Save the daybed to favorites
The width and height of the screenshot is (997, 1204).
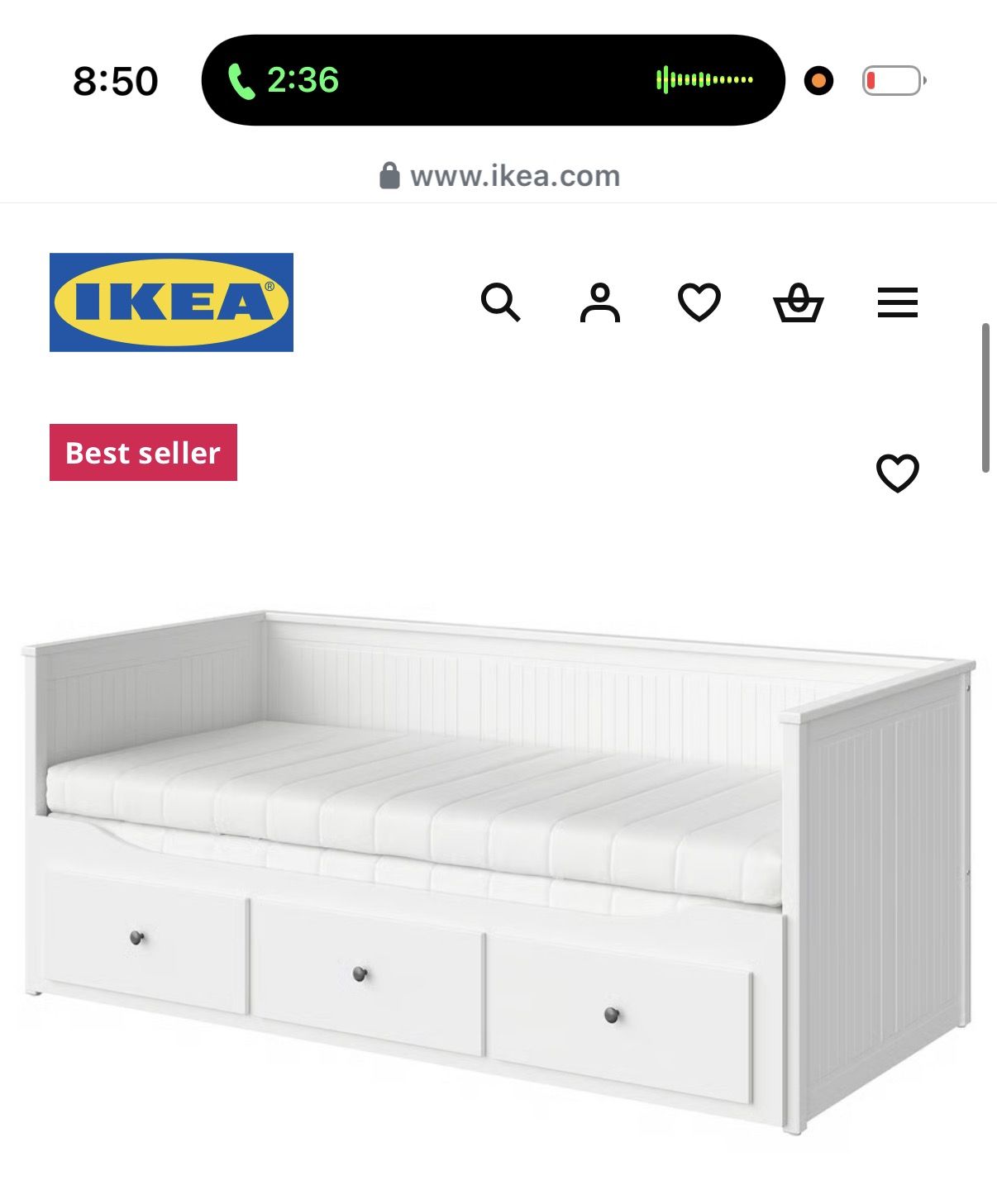point(898,474)
